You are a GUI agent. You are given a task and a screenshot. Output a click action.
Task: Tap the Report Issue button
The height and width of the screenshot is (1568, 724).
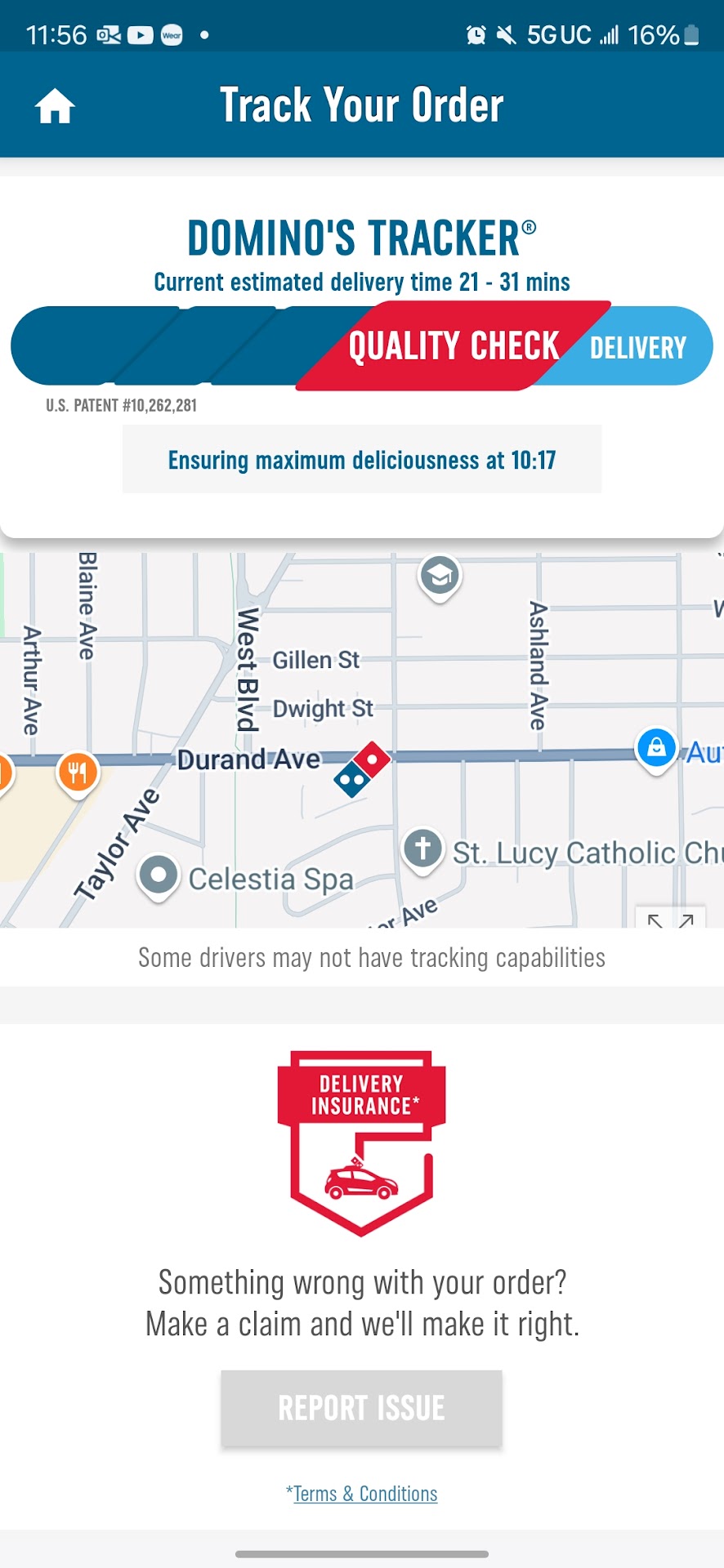point(361,1408)
